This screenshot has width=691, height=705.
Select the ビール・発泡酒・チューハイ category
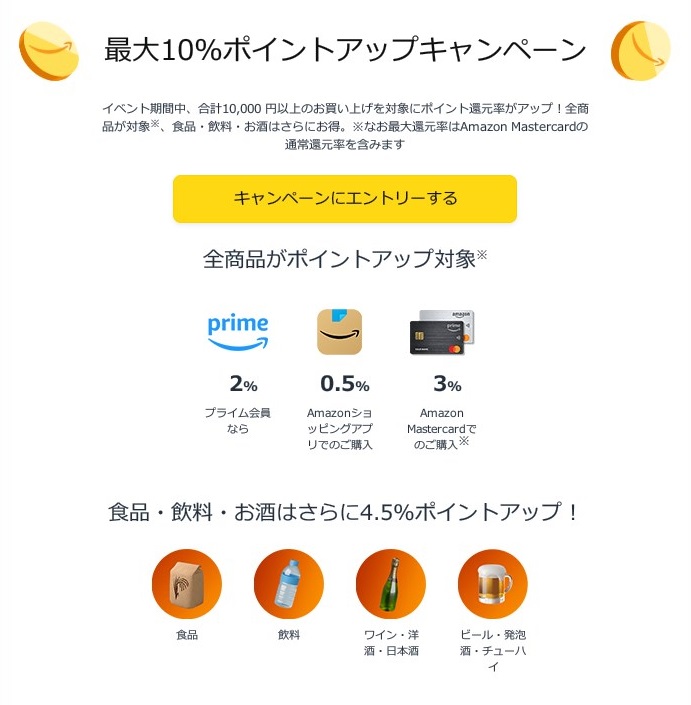coord(493,584)
